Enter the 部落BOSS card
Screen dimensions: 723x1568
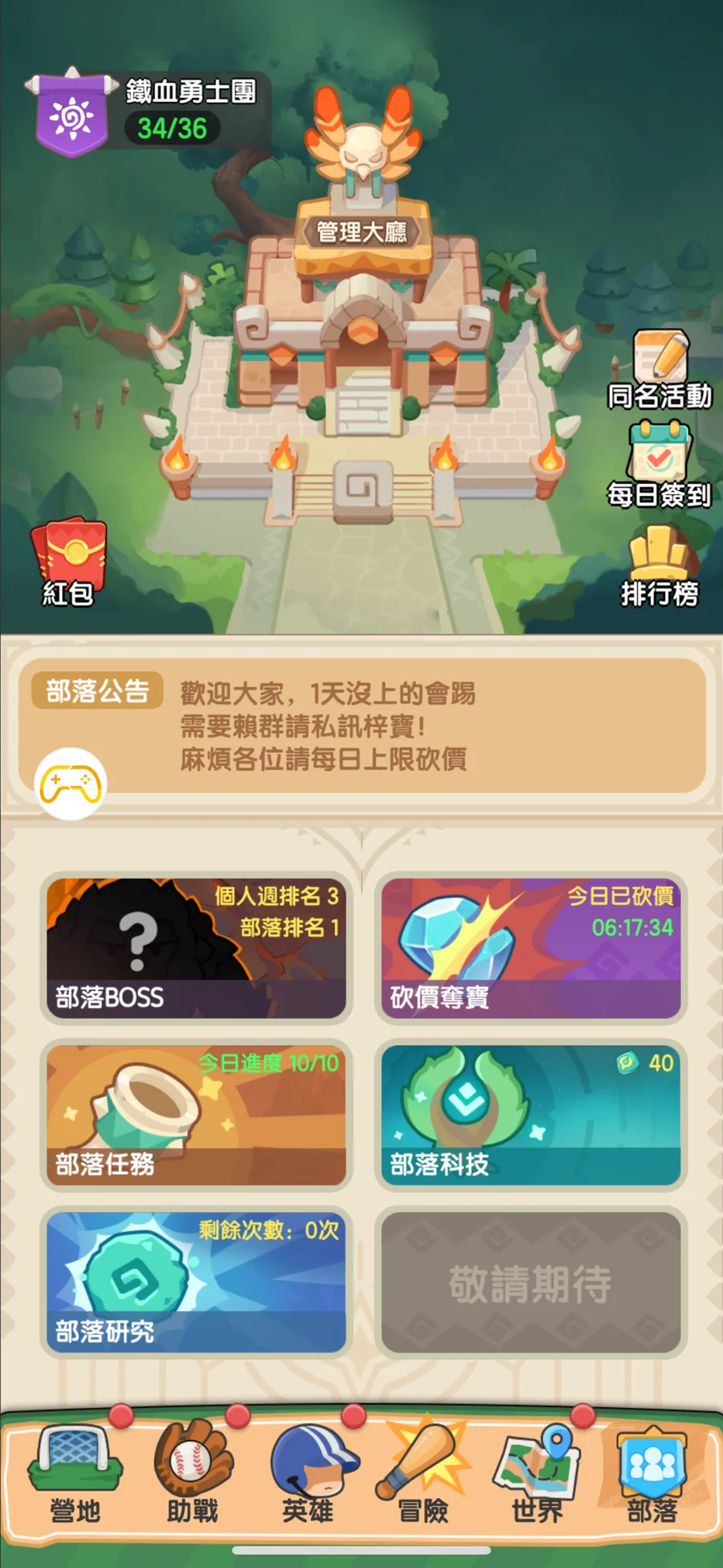click(x=197, y=948)
